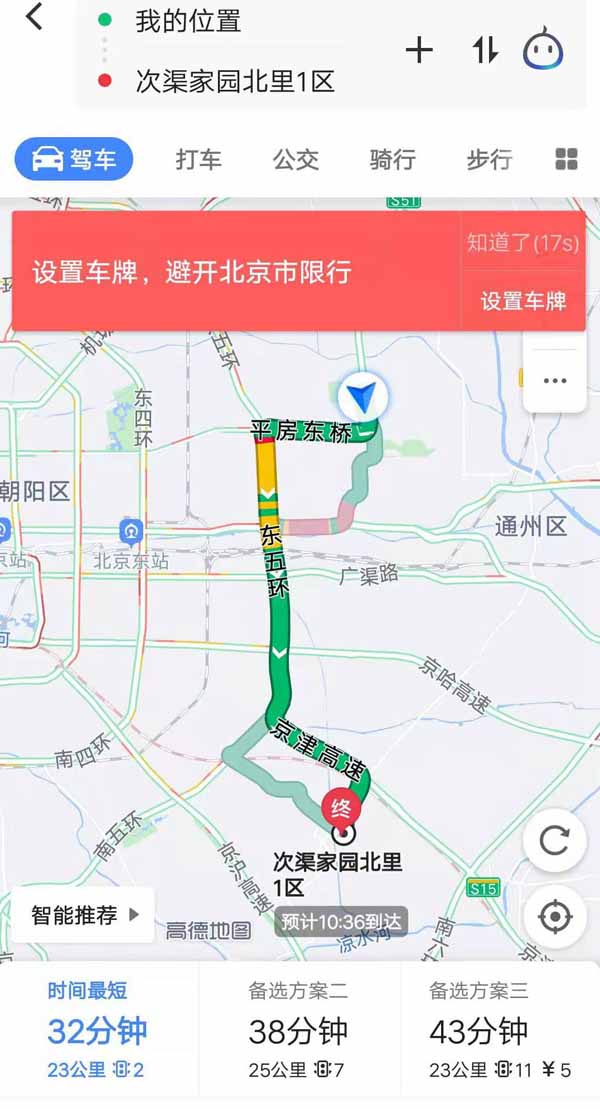The width and height of the screenshot is (600, 1109).
Task: Open the map's three-dot more options
Action: click(x=554, y=381)
